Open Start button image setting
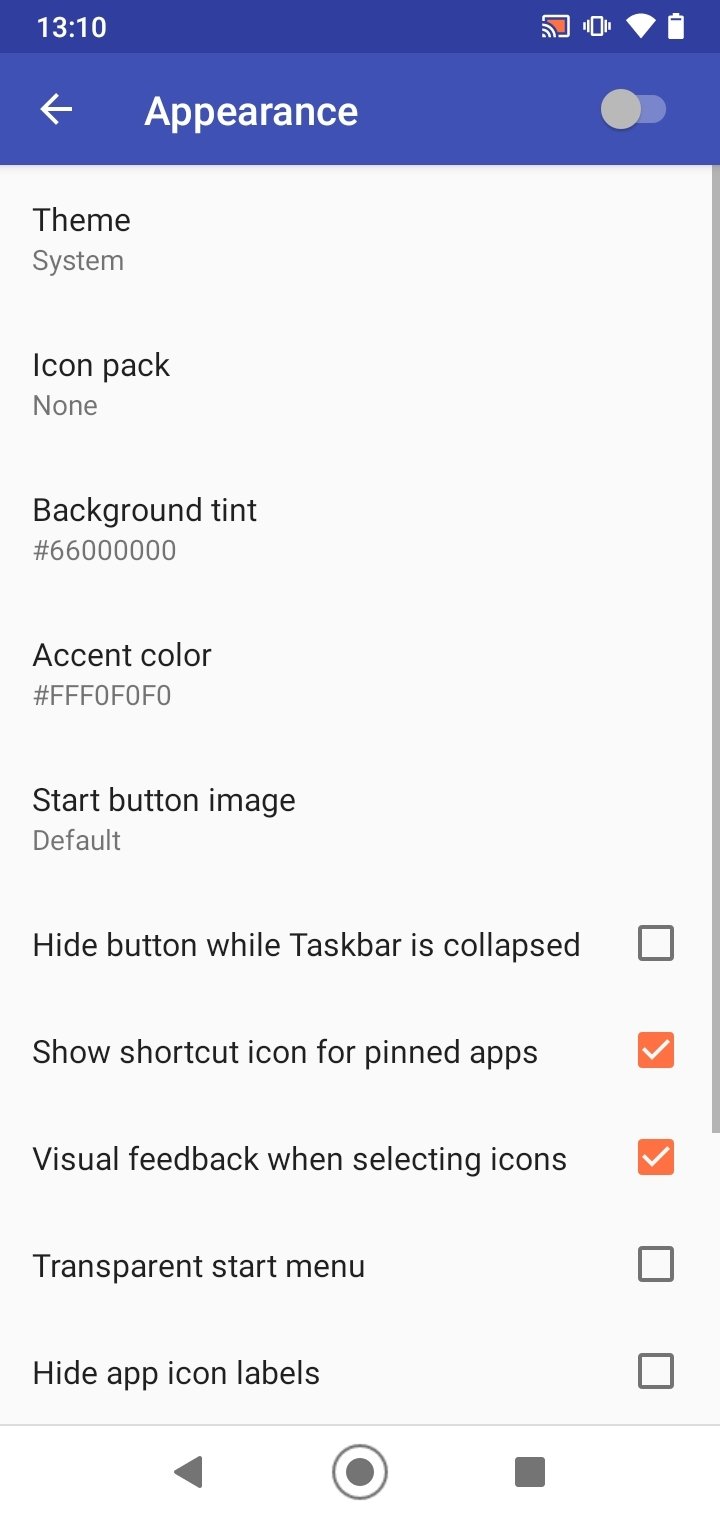 [x=360, y=819]
